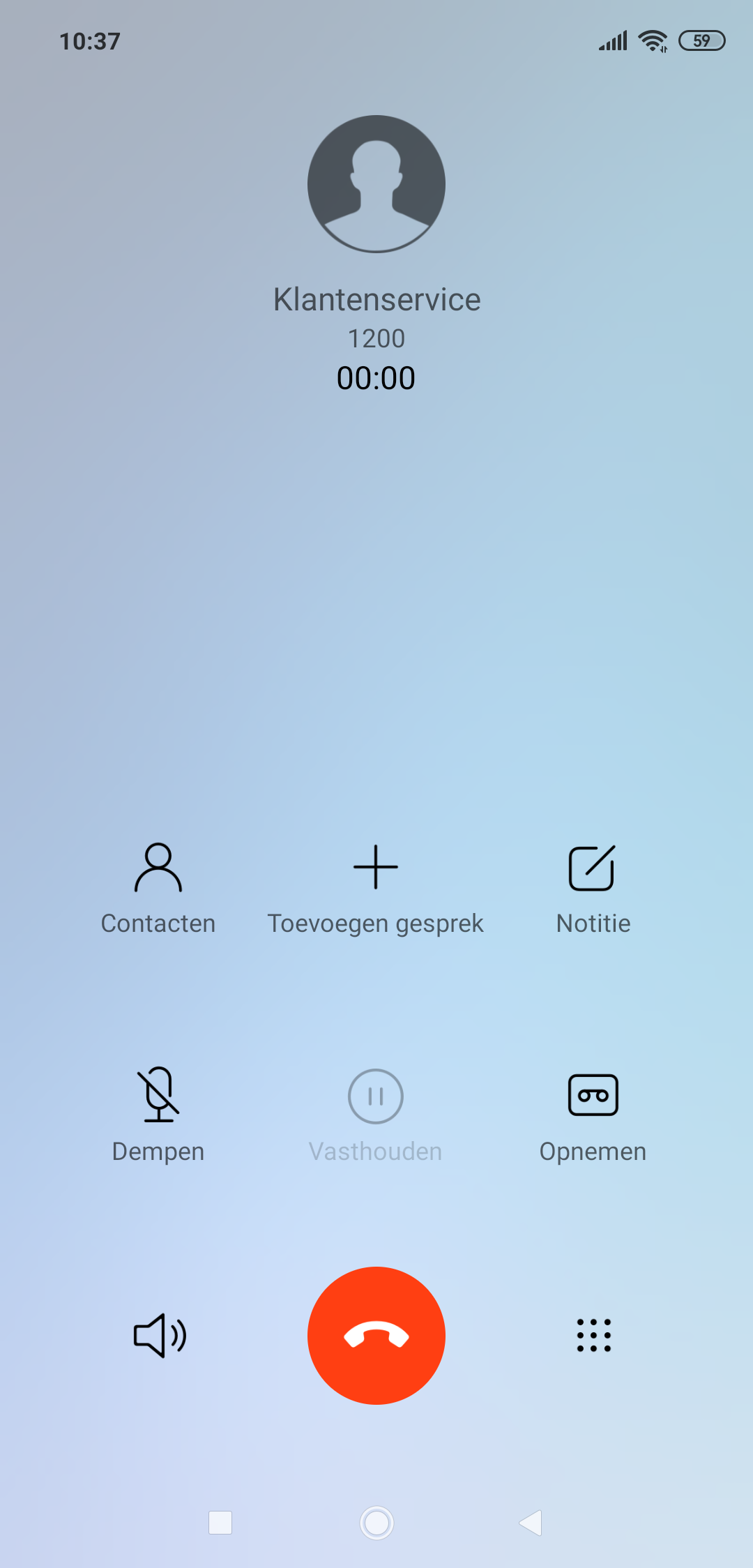
Task: Tap the home button
Action: (x=376, y=1522)
